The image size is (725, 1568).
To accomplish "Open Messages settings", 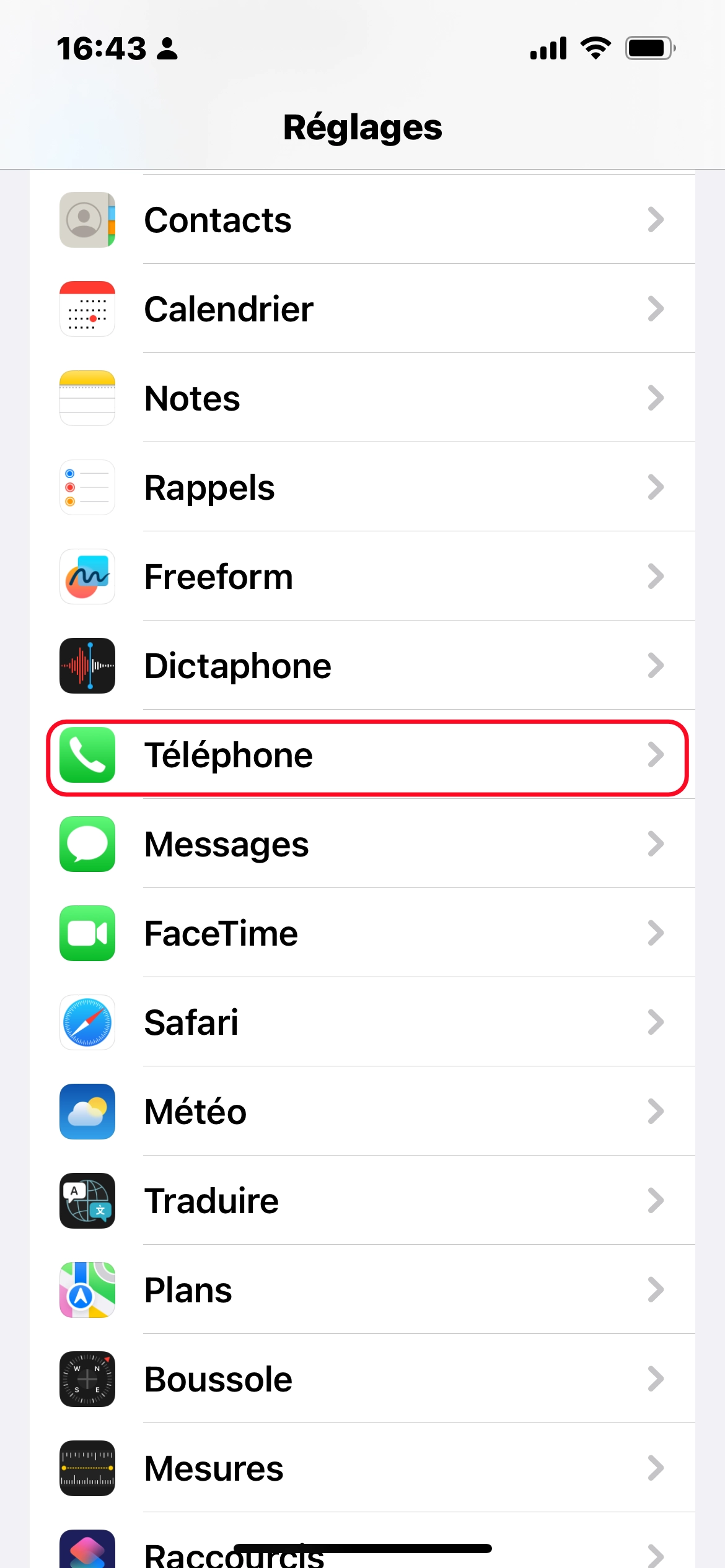I will pos(362,844).
